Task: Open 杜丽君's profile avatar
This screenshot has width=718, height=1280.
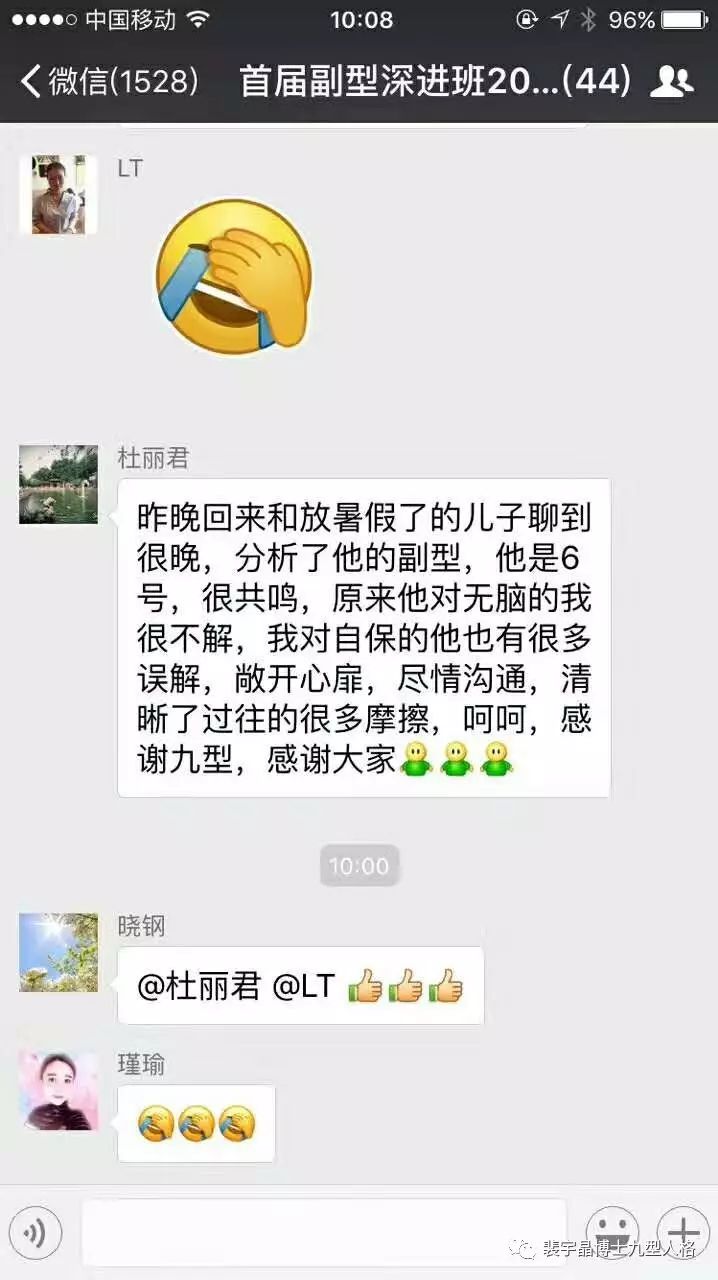Action: point(58,485)
